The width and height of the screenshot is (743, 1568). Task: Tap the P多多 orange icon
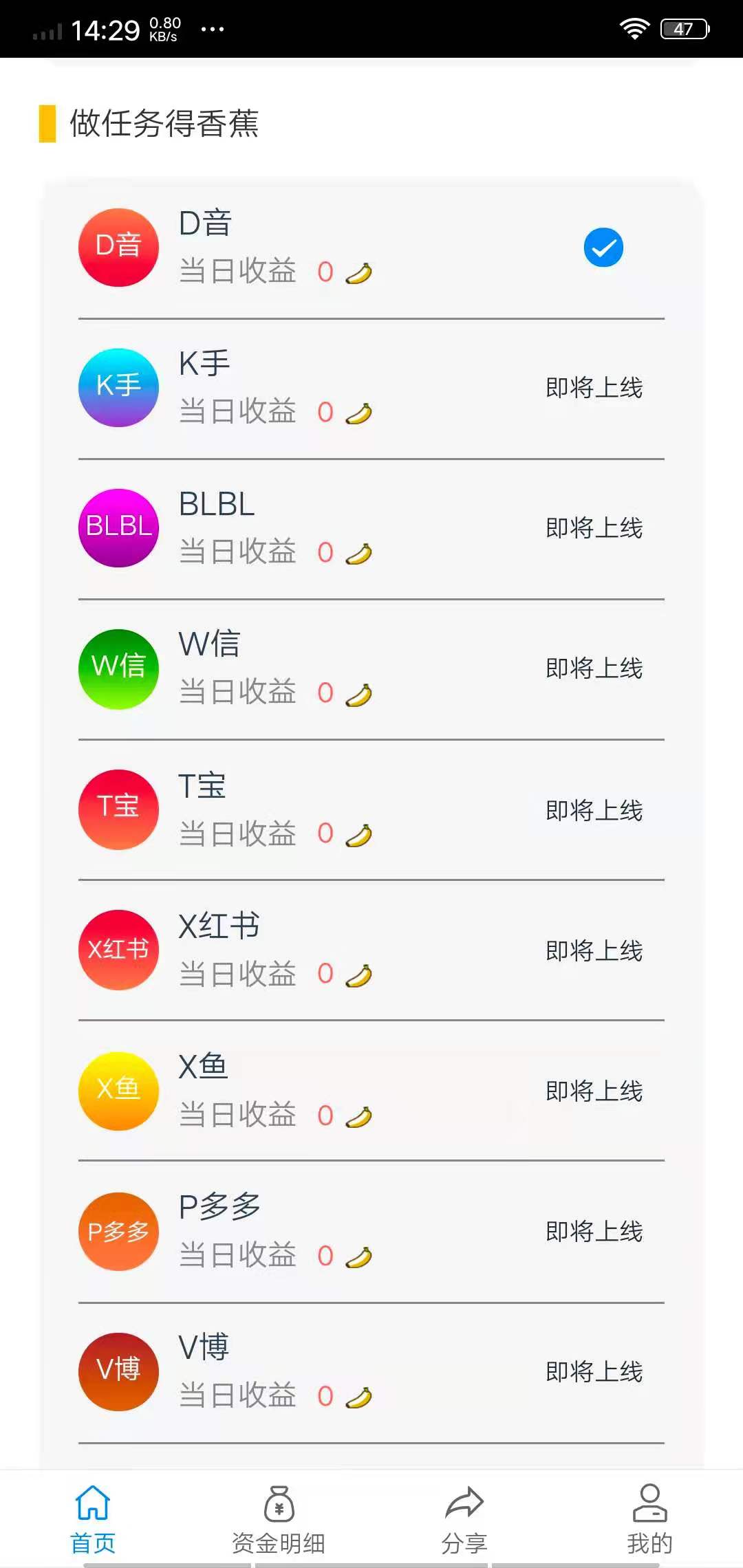pos(118,1232)
